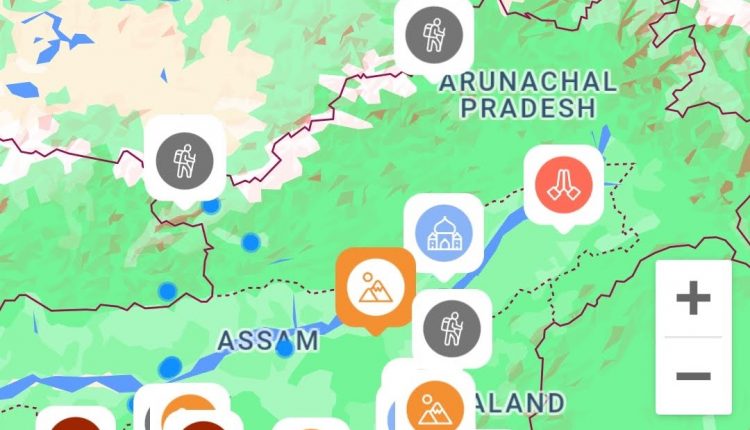Select the blue monument marker

point(443,232)
